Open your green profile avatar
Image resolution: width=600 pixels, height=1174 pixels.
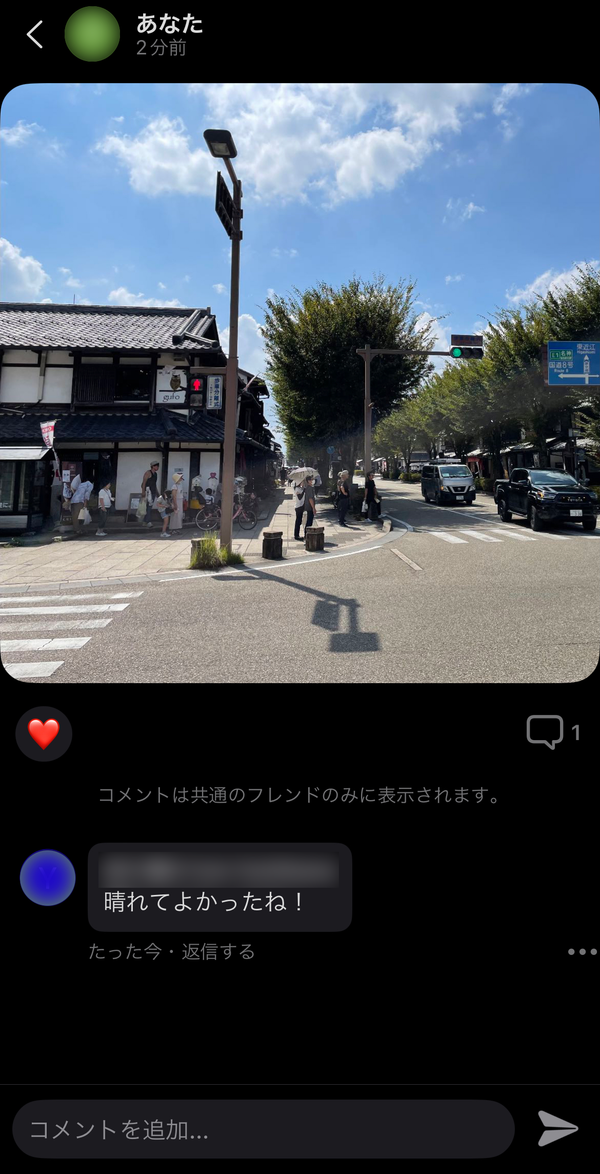click(x=92, y=34)
